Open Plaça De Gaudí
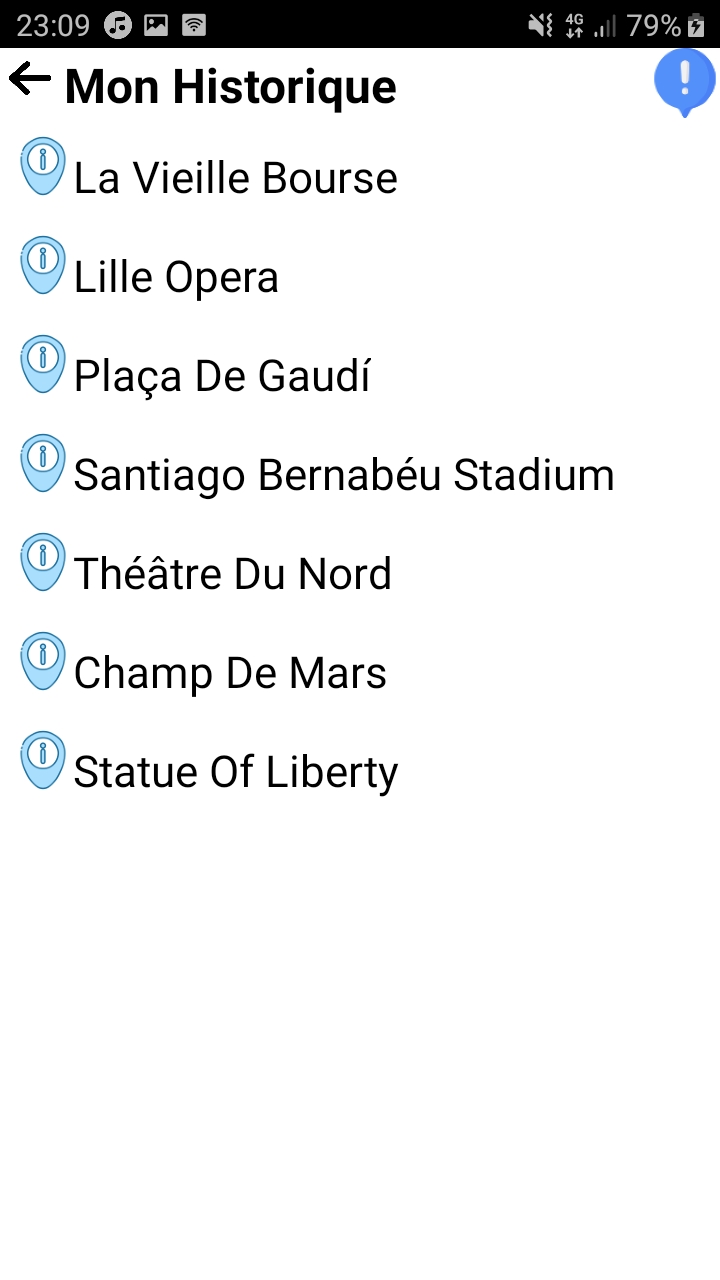The height and width of the screenshot is (1280, 720). pyautogui.click(x=360, y=376)
